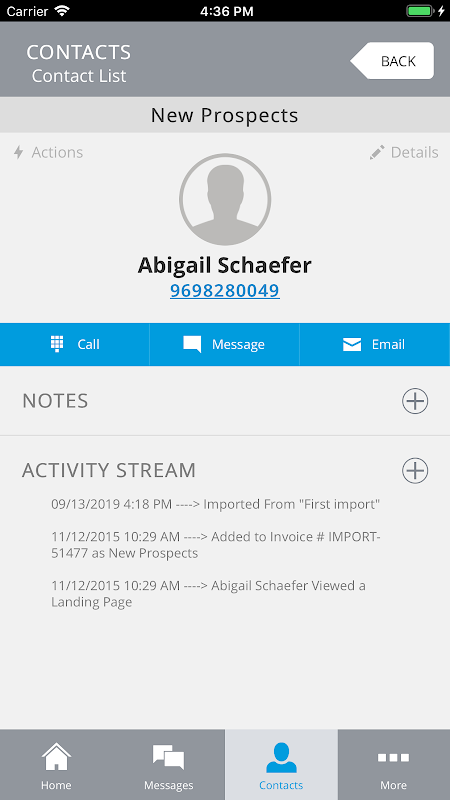Select the Contacts tab
Image resolution: width=450 pixels, height=800 pixels.
pos(281,765)
